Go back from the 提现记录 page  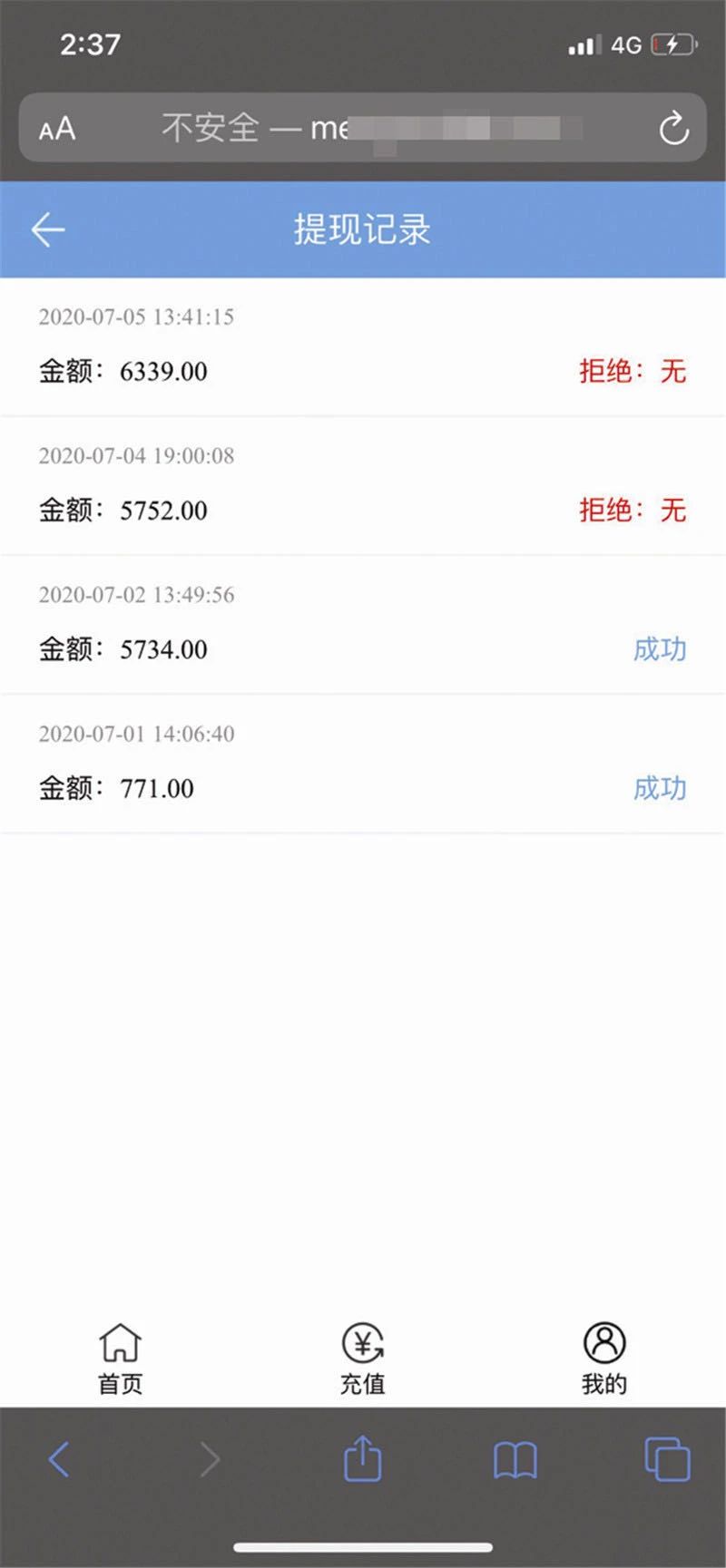pyautogui.click(x=48, y=229)
